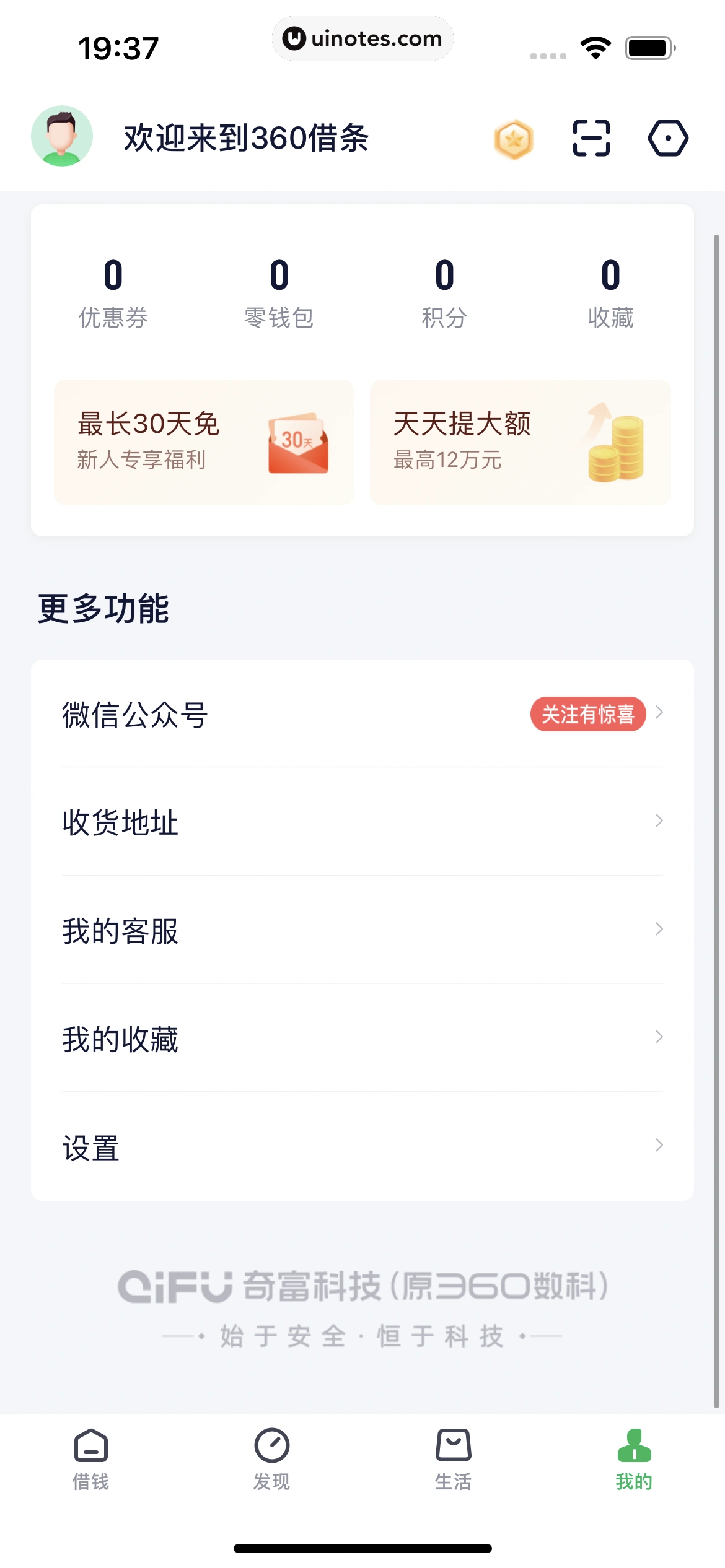Open the 天天提大额 promotion card

(x=519, y=441)
